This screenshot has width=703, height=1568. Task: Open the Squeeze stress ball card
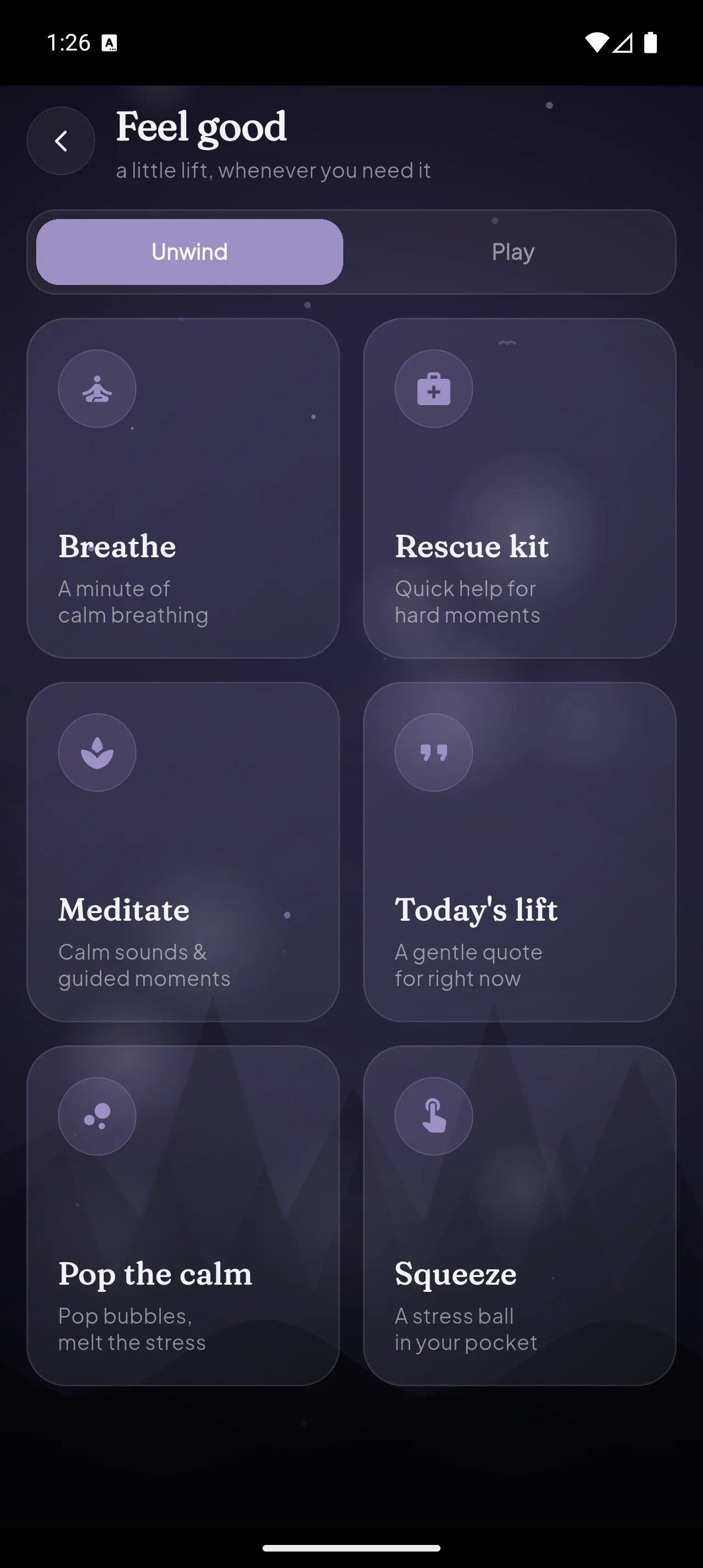coord(520,1216)
